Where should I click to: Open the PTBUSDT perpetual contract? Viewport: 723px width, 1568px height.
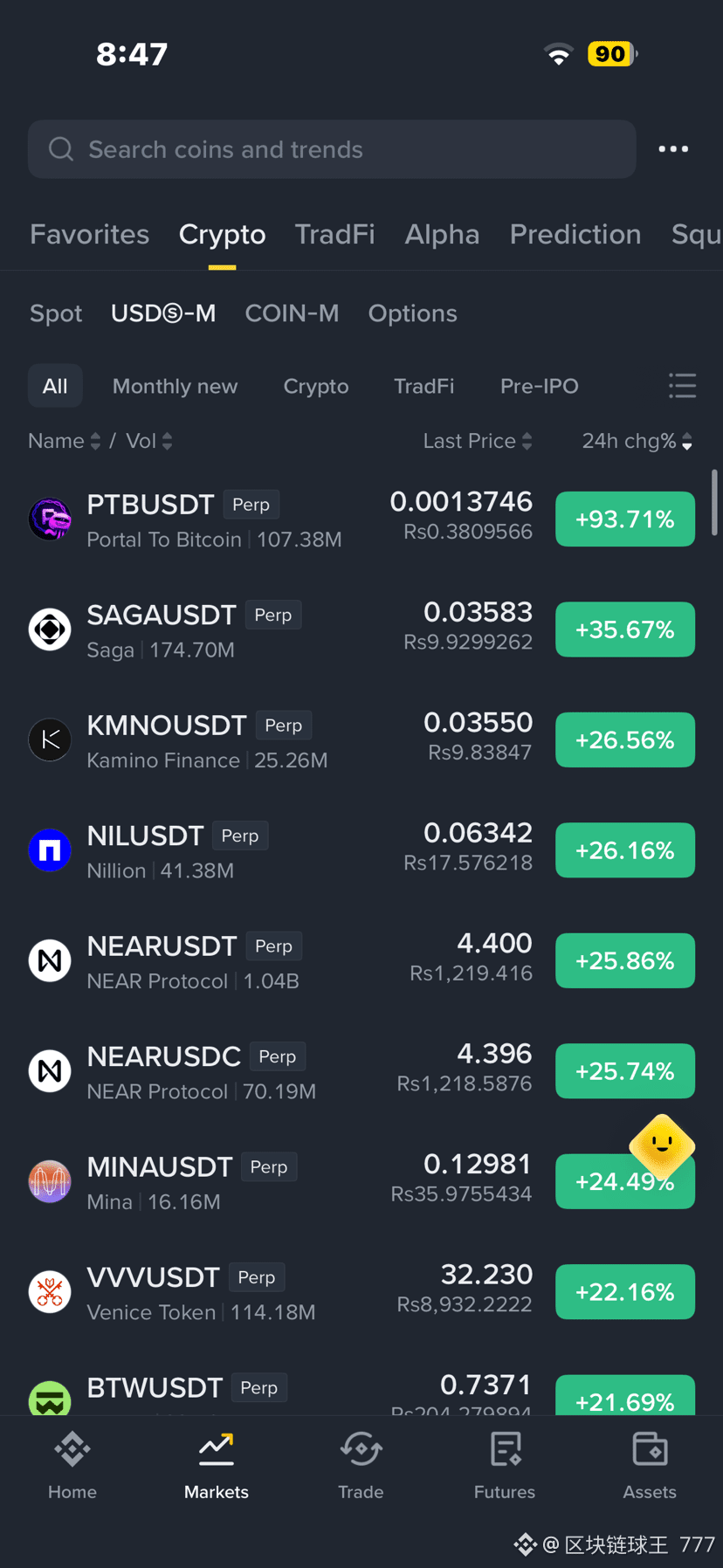[361, 519]
